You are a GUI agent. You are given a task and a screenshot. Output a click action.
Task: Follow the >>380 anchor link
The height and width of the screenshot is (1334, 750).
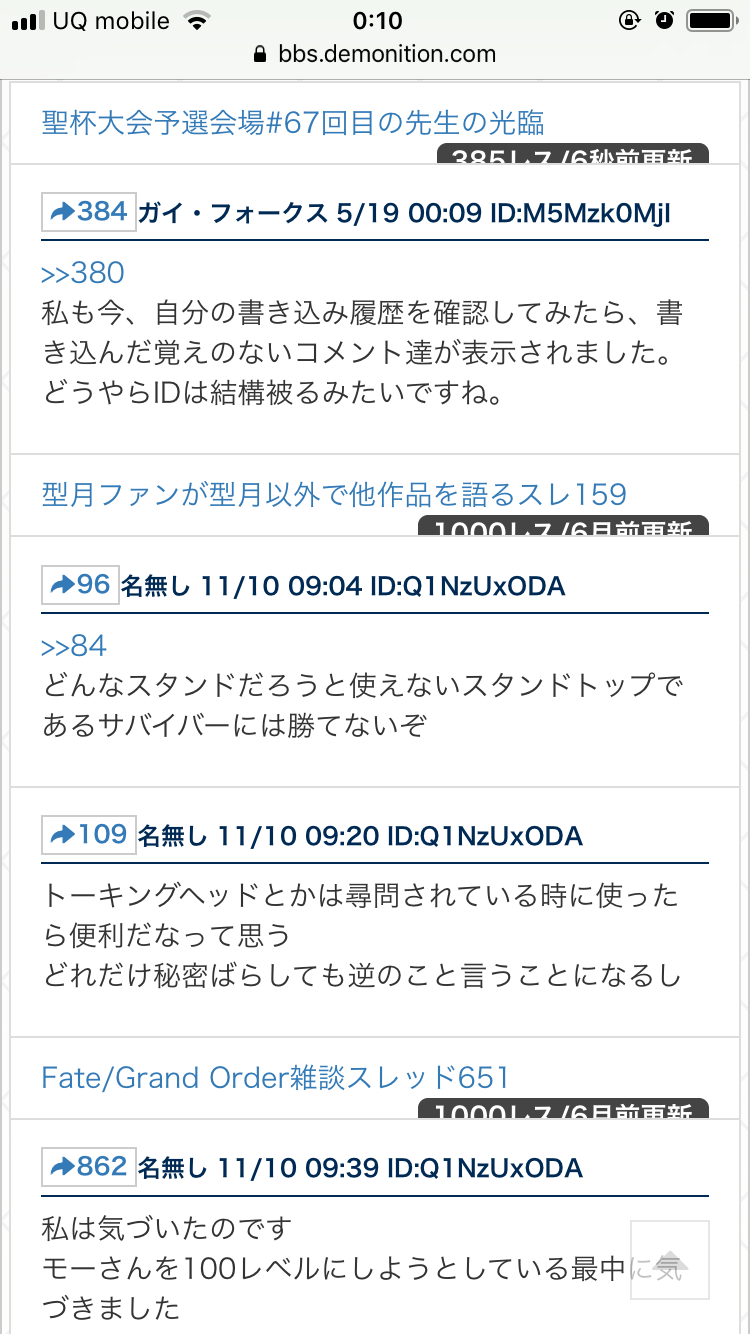tap(82, 273)
